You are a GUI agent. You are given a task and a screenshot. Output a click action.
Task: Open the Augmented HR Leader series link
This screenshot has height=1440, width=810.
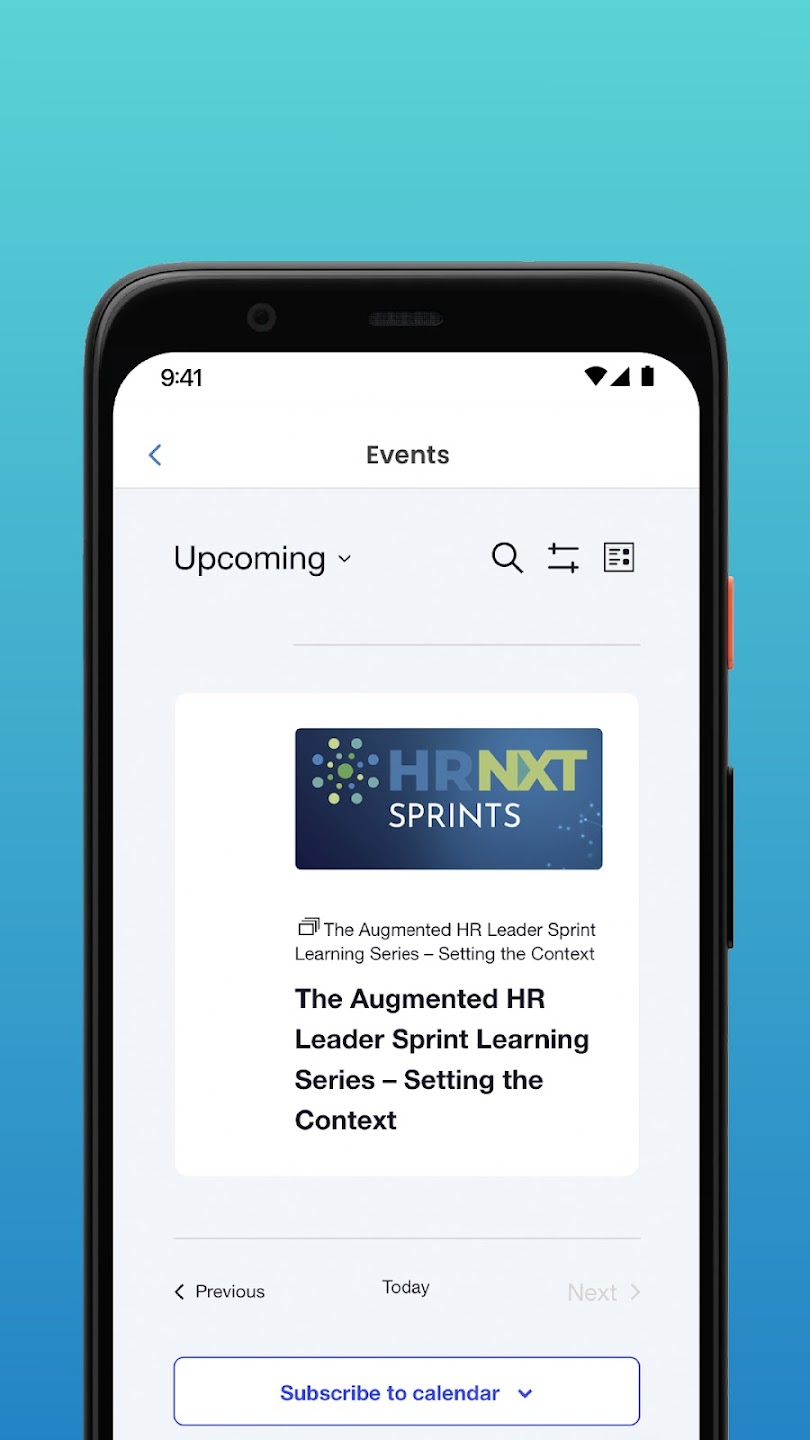click(x=446, y=942)
